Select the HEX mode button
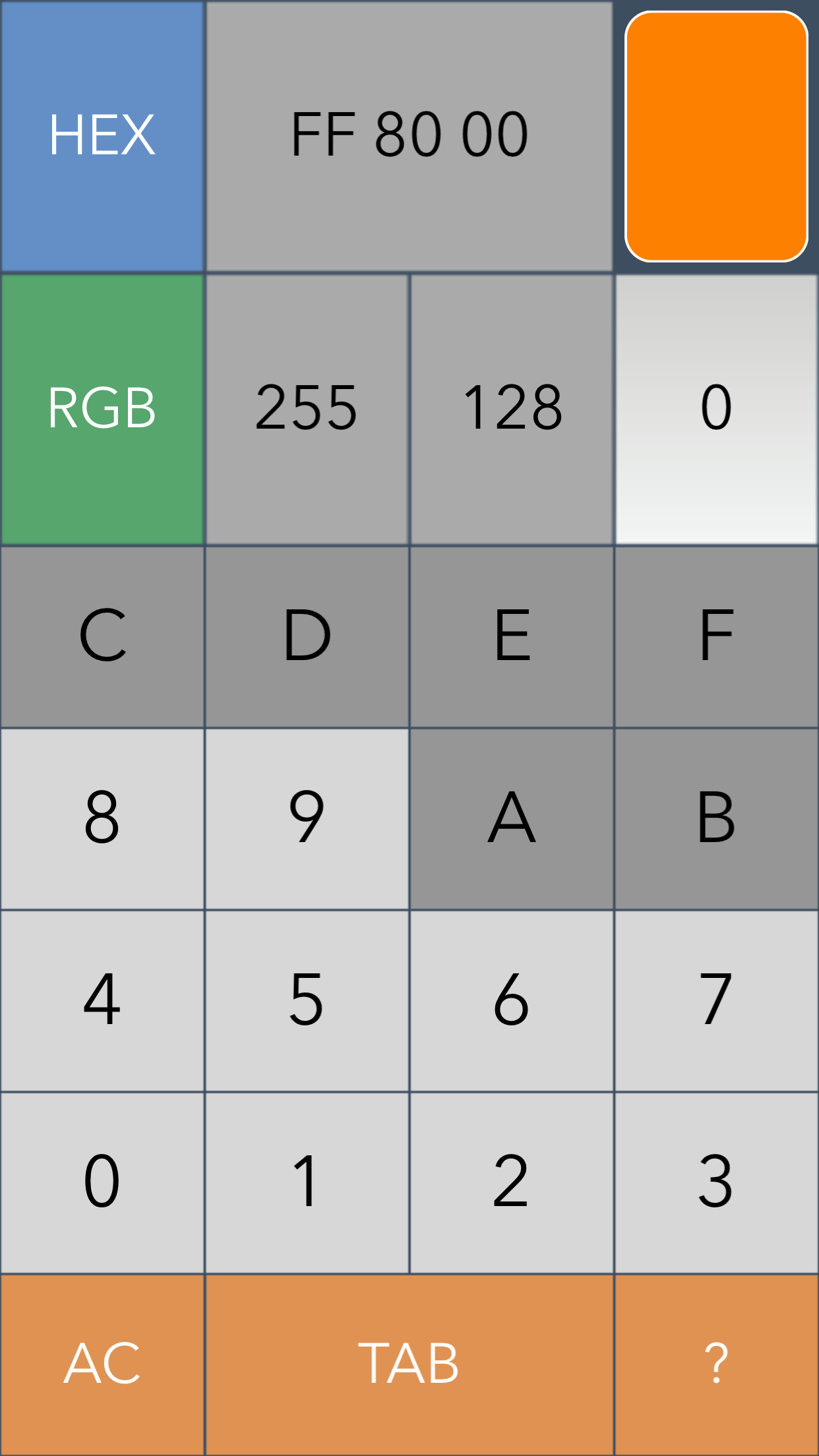This screenshot has height=1456, width=819. [102, 136]
